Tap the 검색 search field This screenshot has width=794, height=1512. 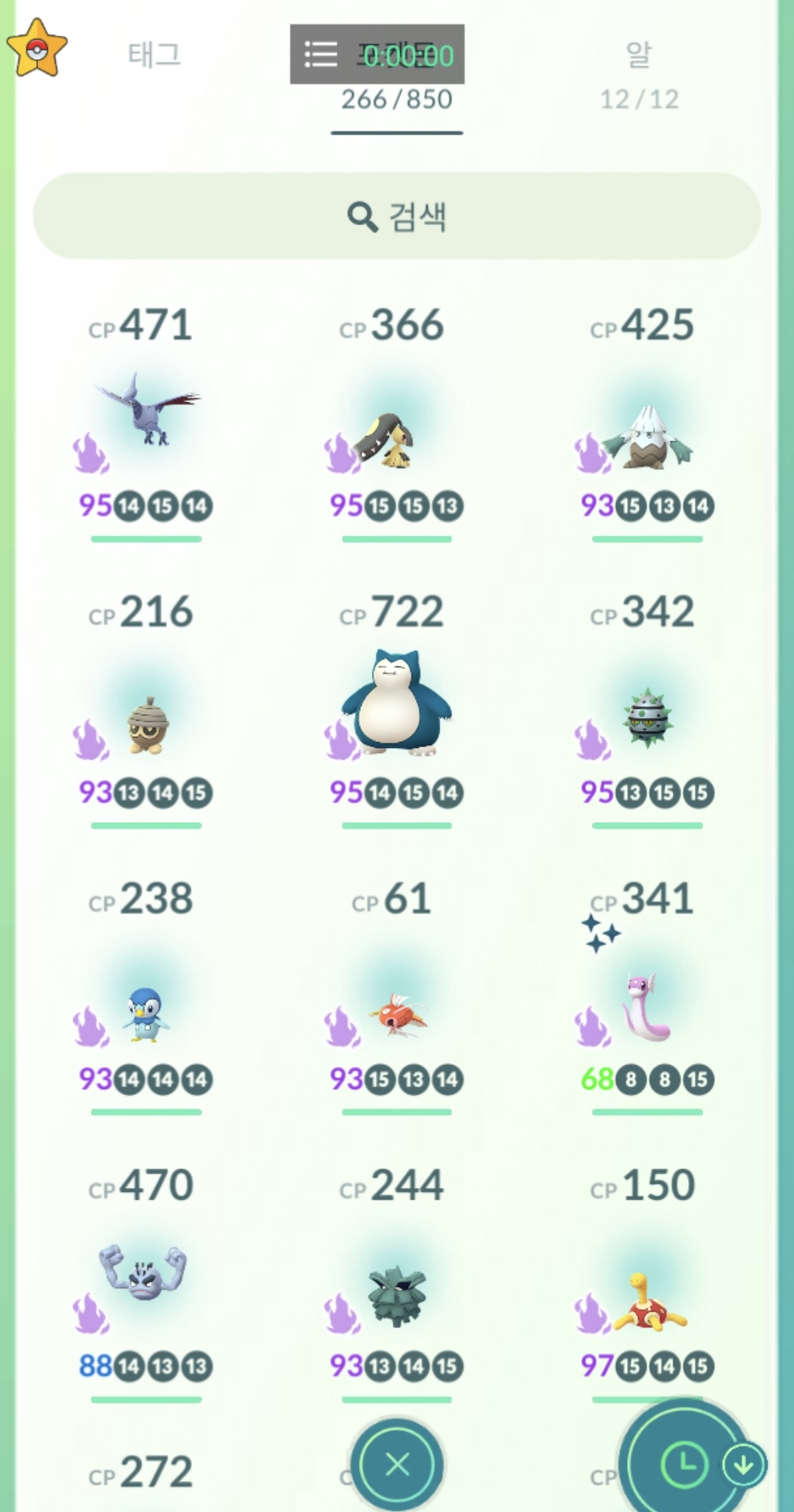(396, 216)
